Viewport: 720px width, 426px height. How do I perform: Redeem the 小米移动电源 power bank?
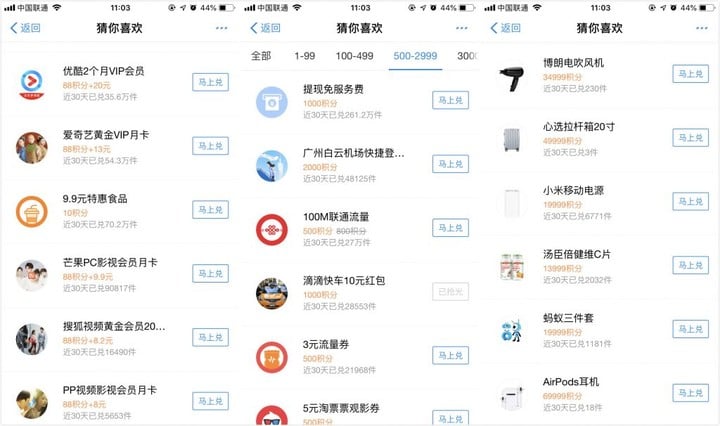(690, 201)
